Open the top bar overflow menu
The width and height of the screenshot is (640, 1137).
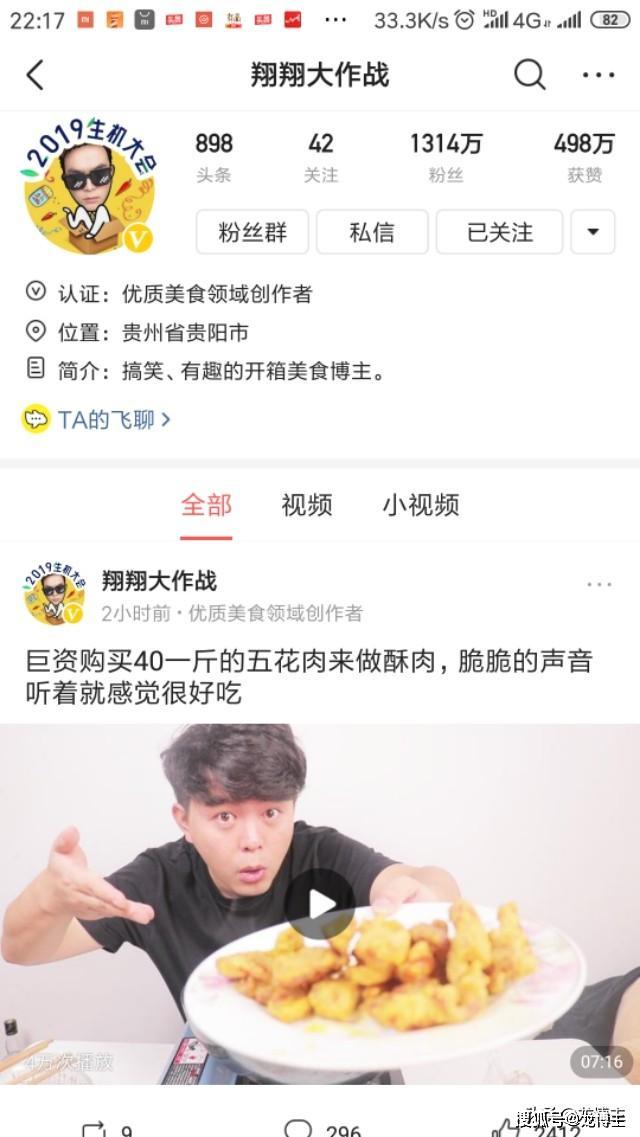tap(598, 75)
